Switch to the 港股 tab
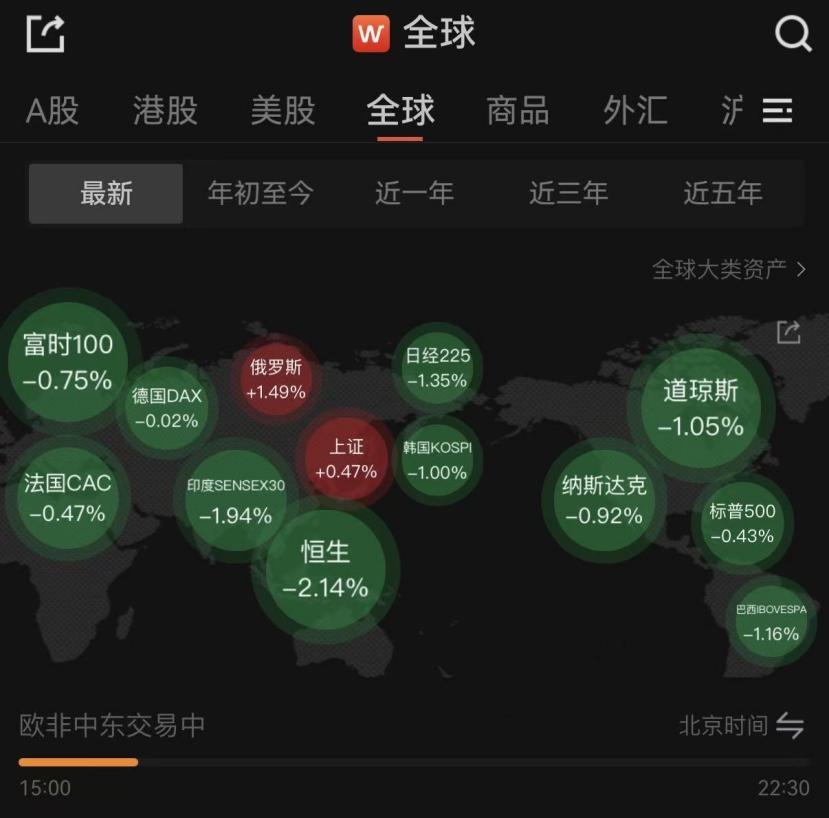This screenshot has height=818, width=829. [x=165, y=110]
